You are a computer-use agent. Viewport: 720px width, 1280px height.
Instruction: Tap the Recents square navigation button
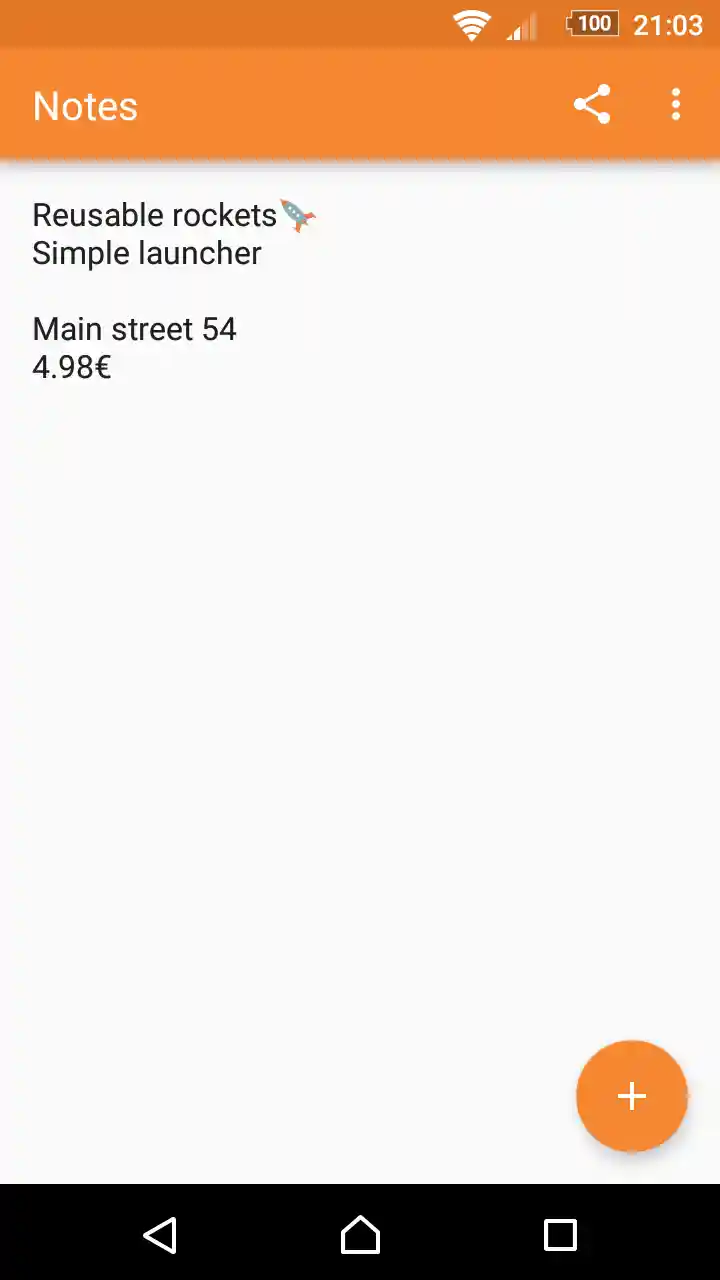click(560, 1235)
